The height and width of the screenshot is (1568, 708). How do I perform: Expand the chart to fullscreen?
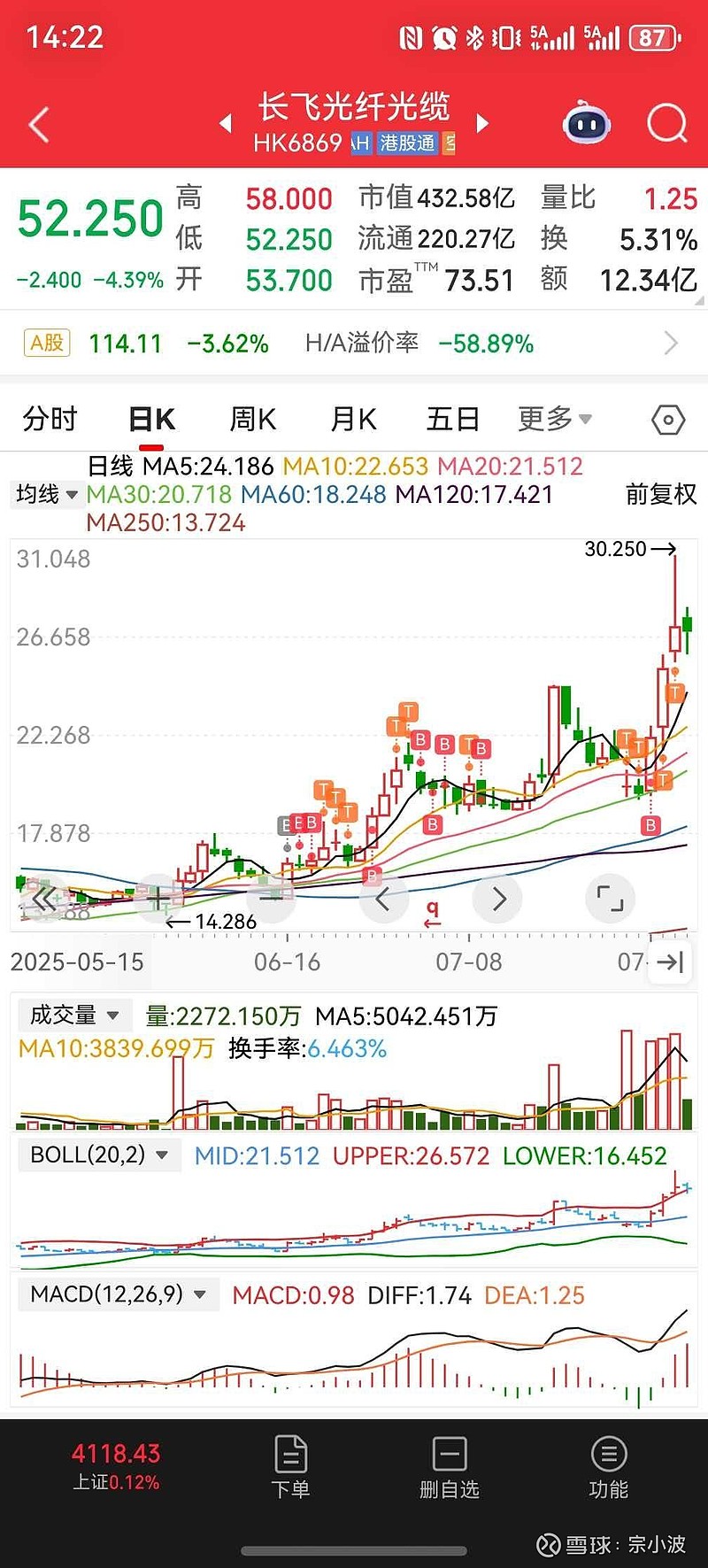click(610, 898)
